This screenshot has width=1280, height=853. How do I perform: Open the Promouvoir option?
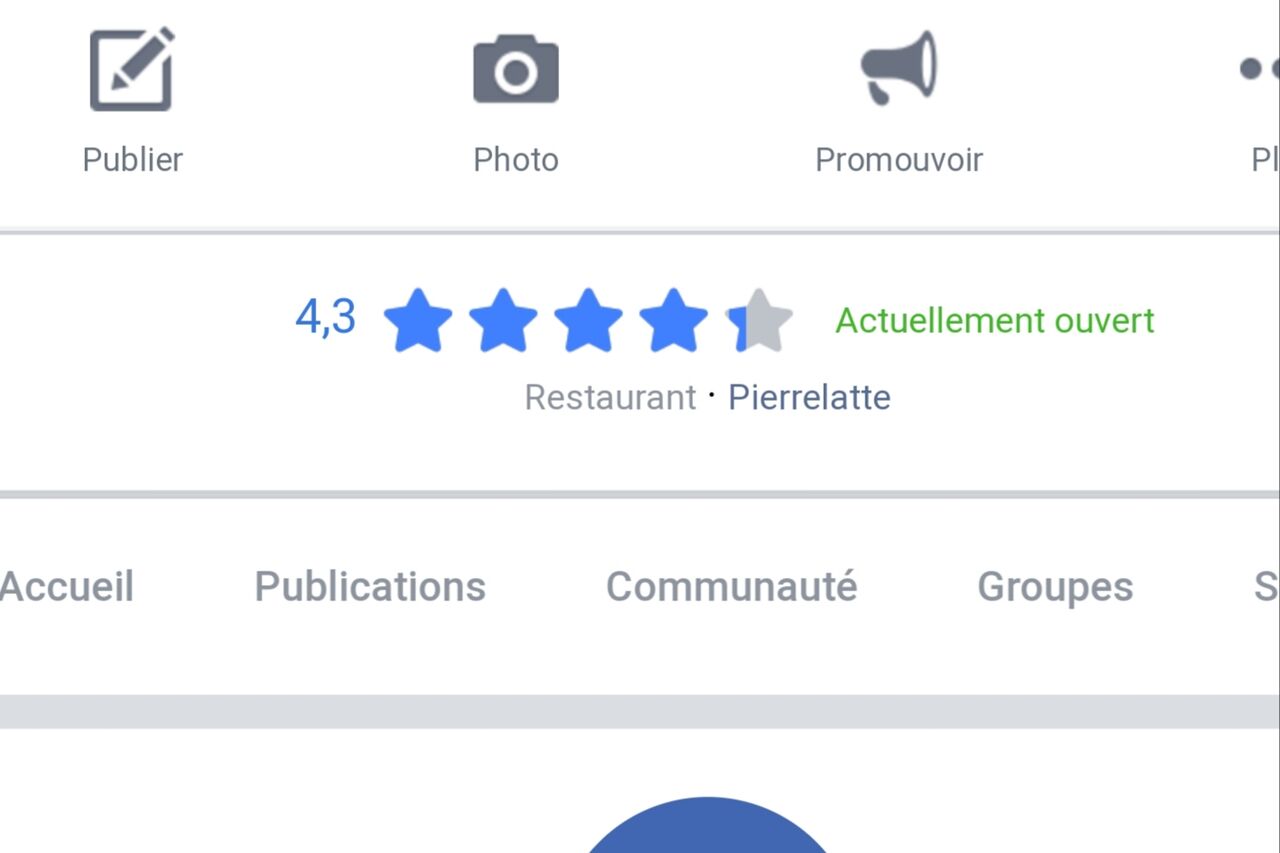pyautogui.click(x=898, y=100)
